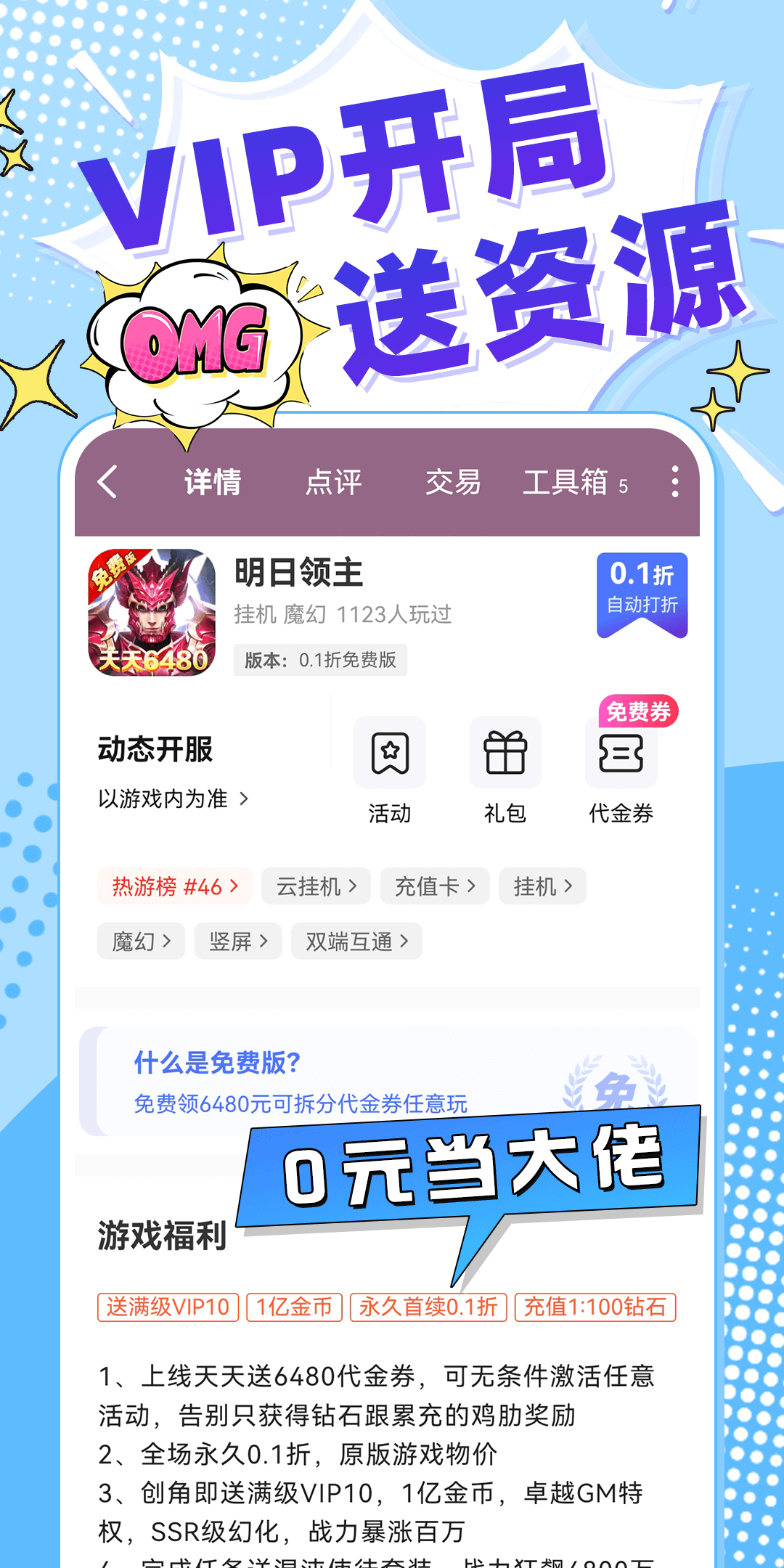Viewport: 784px width, 1568px height.
Task: Expand the 以游戏内为准 server info
Action: click(x=173, y=799)
